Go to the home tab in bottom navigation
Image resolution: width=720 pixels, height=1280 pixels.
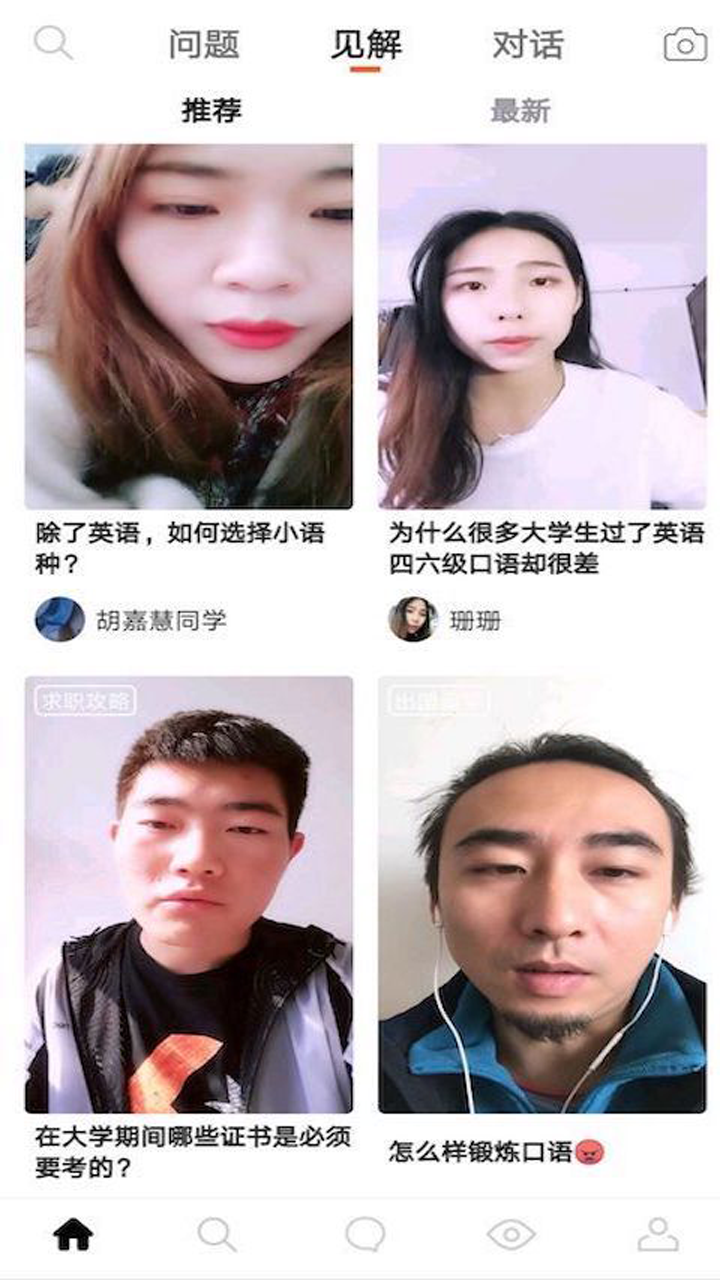click(x=73, y=1235)
